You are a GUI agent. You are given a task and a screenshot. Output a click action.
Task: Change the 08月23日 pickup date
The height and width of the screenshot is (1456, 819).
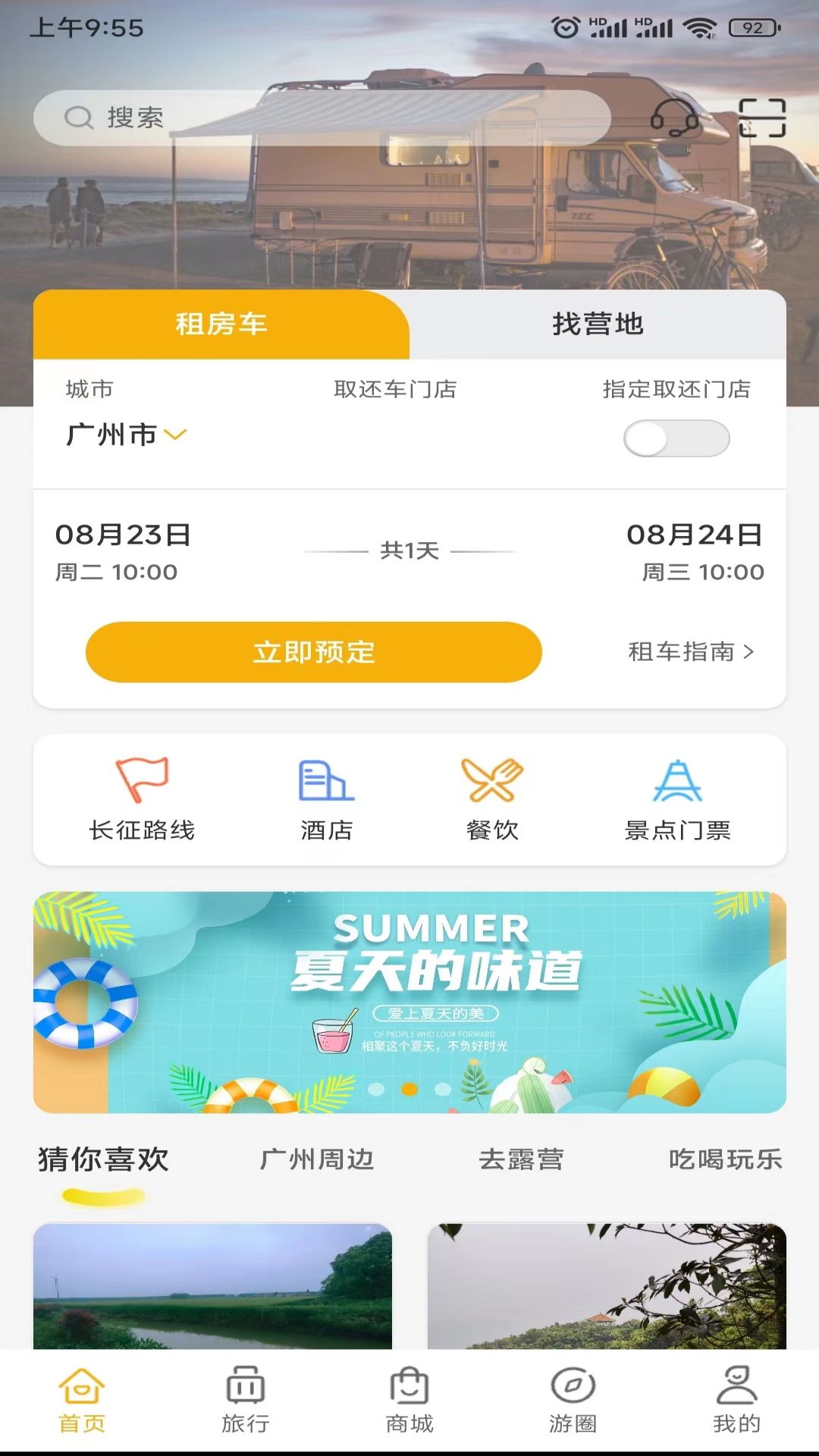(123, 551)
